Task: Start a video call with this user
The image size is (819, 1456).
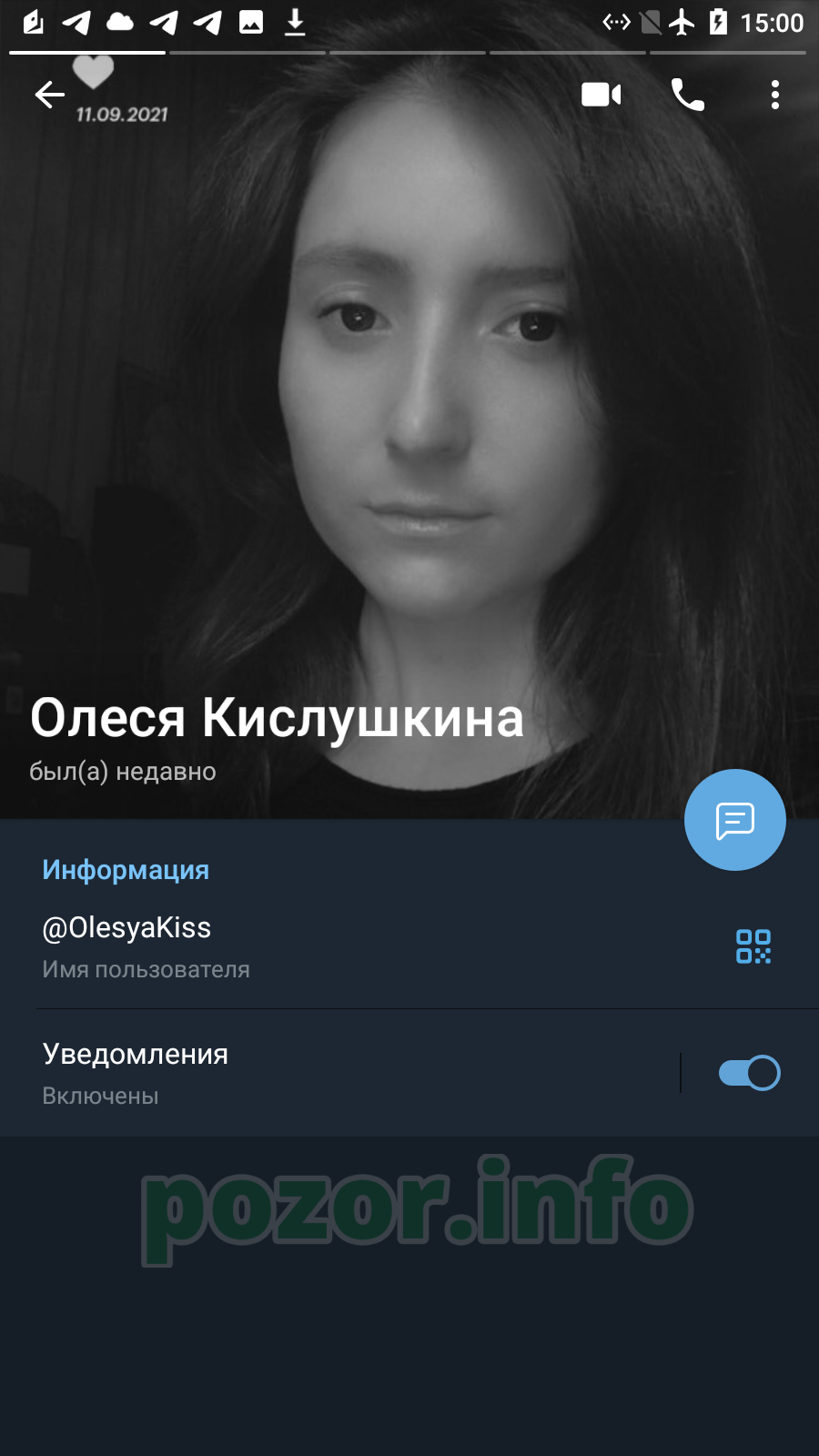Action: (x=602, y=95)
